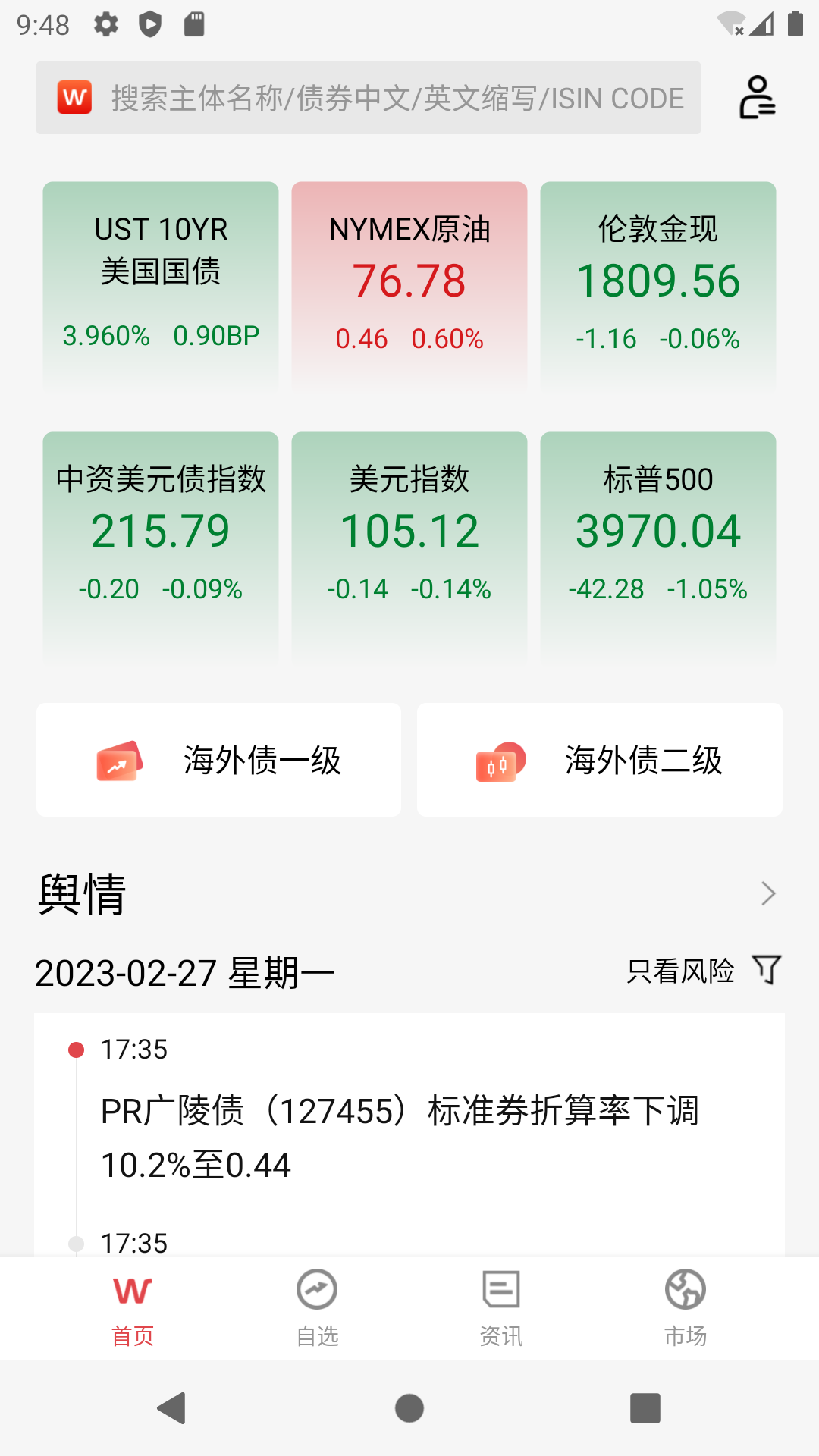The width and height of the screenshot is (819, 1456).
Task: Click the filter funnel icon beside 只看风险
Action: click(766, 969)
